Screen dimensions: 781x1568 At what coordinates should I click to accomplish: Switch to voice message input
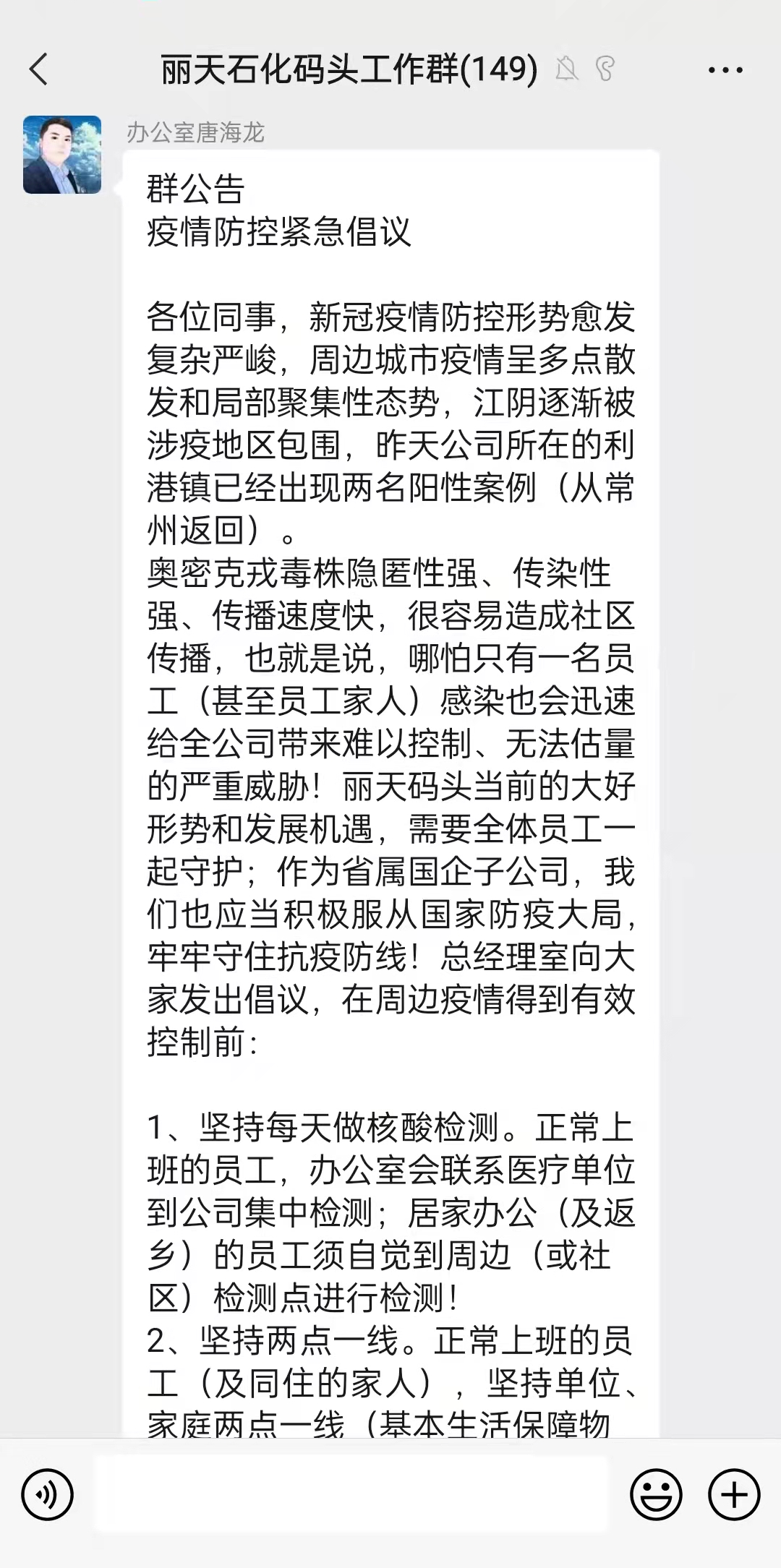48,1495
